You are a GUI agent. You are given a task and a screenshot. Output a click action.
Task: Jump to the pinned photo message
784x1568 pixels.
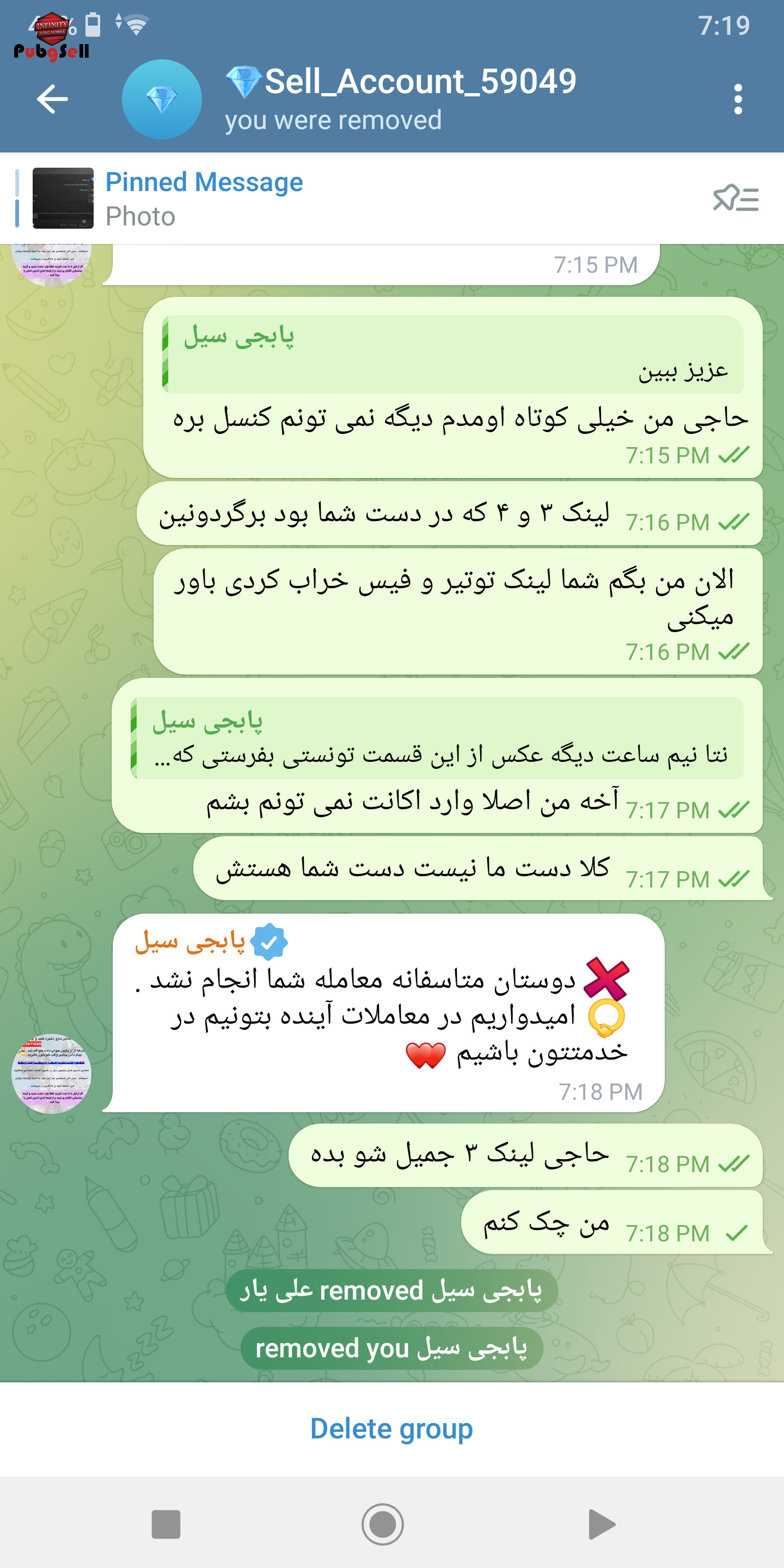click(204, 198)
